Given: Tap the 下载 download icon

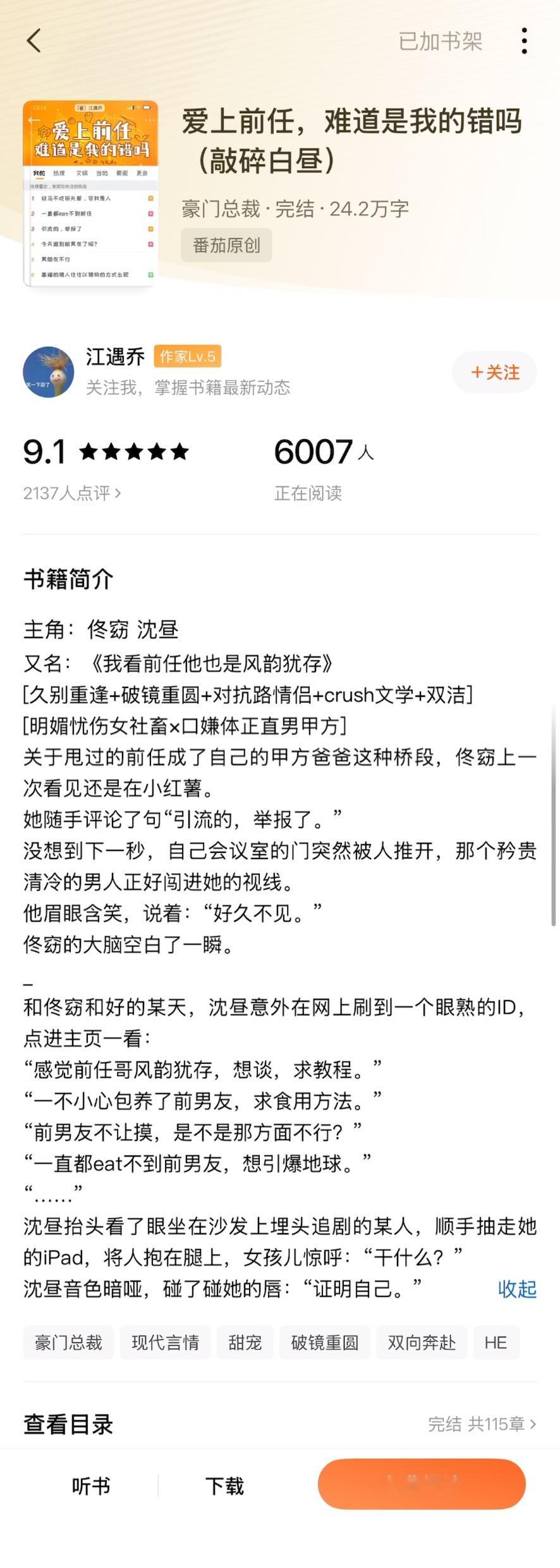Looking at the screenshot, I should 224,1485.
